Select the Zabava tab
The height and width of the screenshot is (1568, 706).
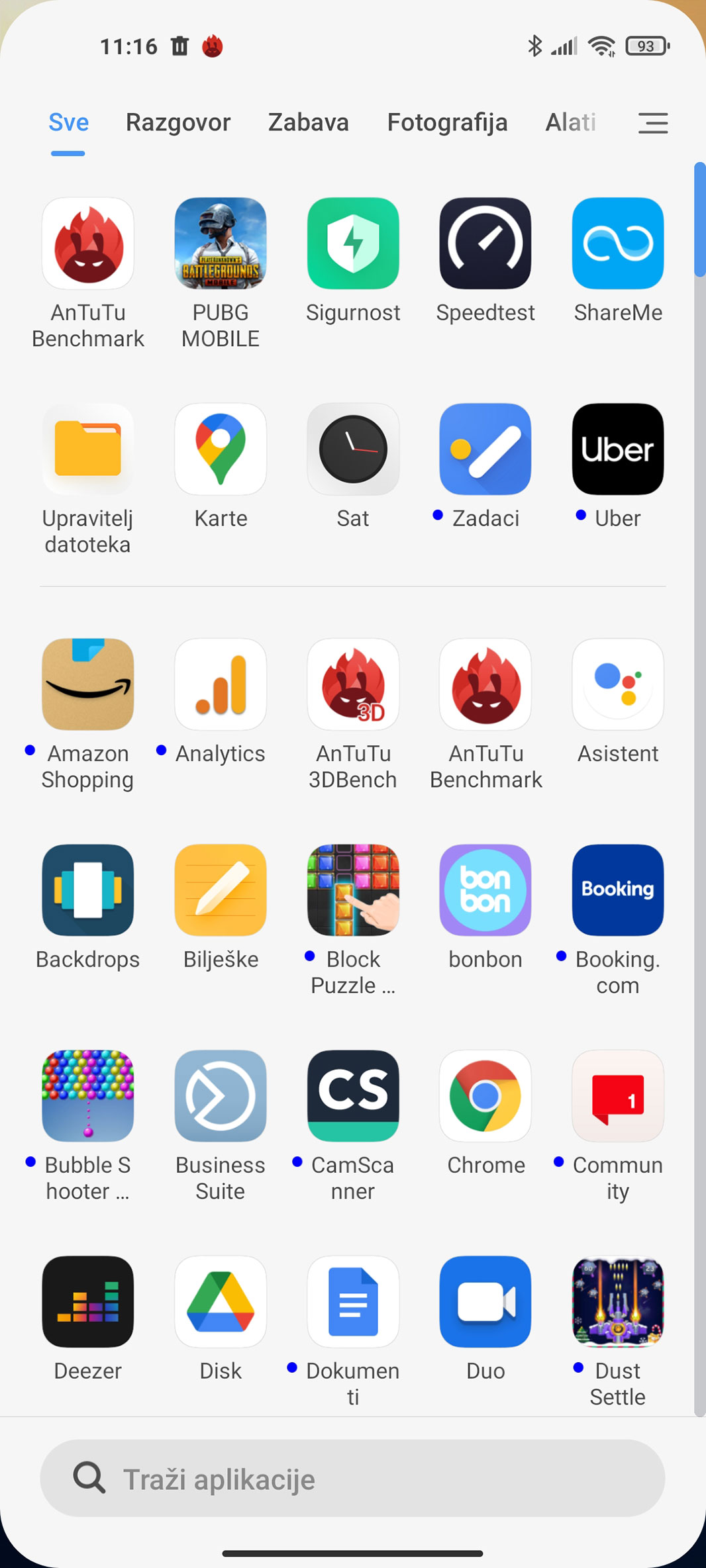pyautogui.click(x=308, y=122)
